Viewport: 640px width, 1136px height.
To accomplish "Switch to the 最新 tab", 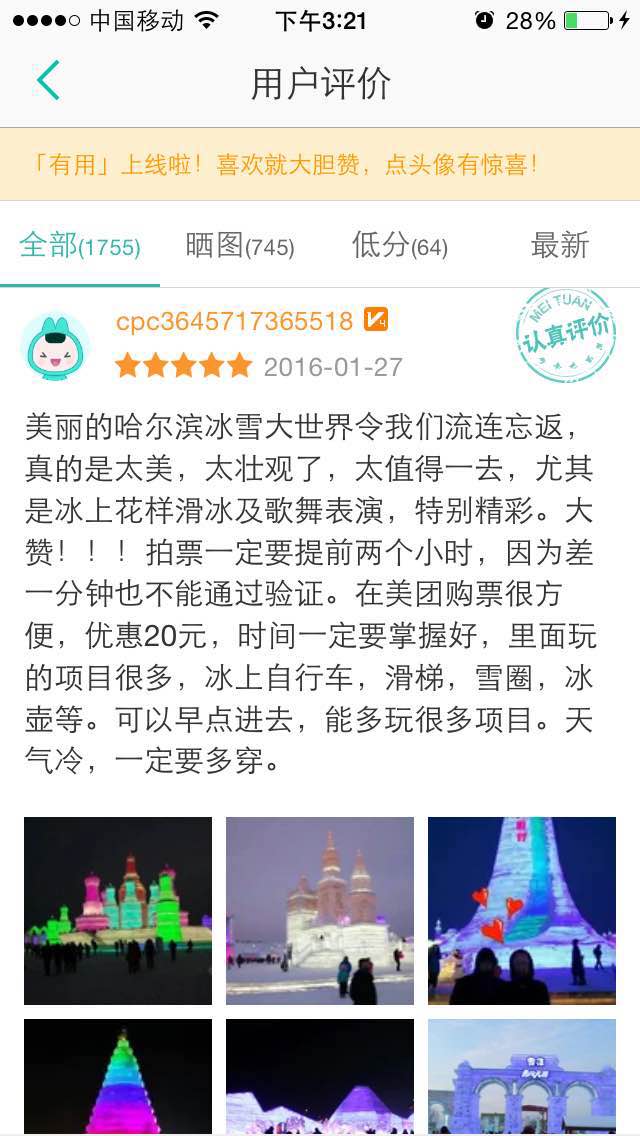I will (x=560, y=245).
